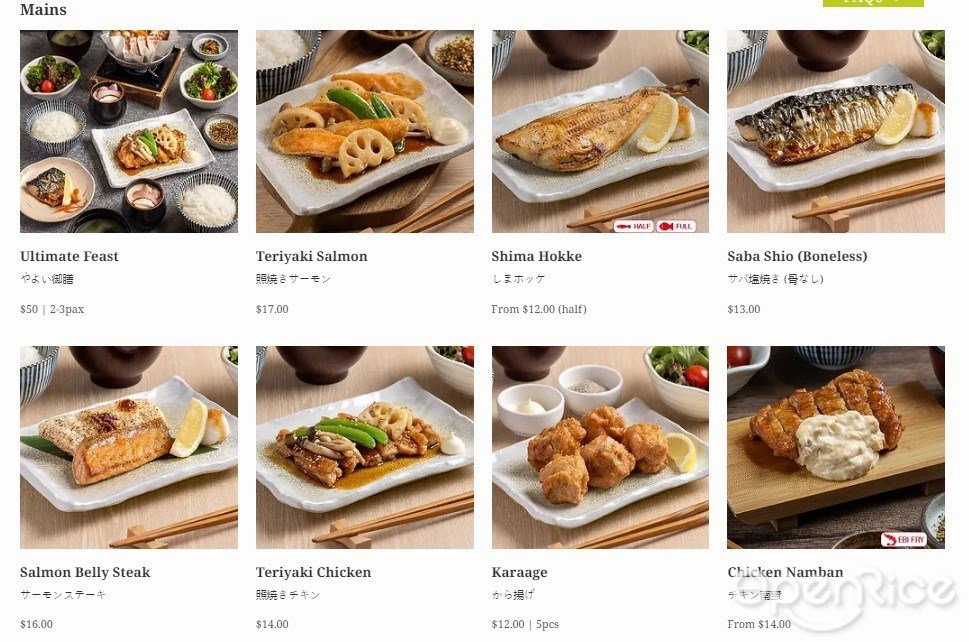Open the Ultimate Feast dish card
Viewport: 969px width, 642px height.
[x=129, y=131]
